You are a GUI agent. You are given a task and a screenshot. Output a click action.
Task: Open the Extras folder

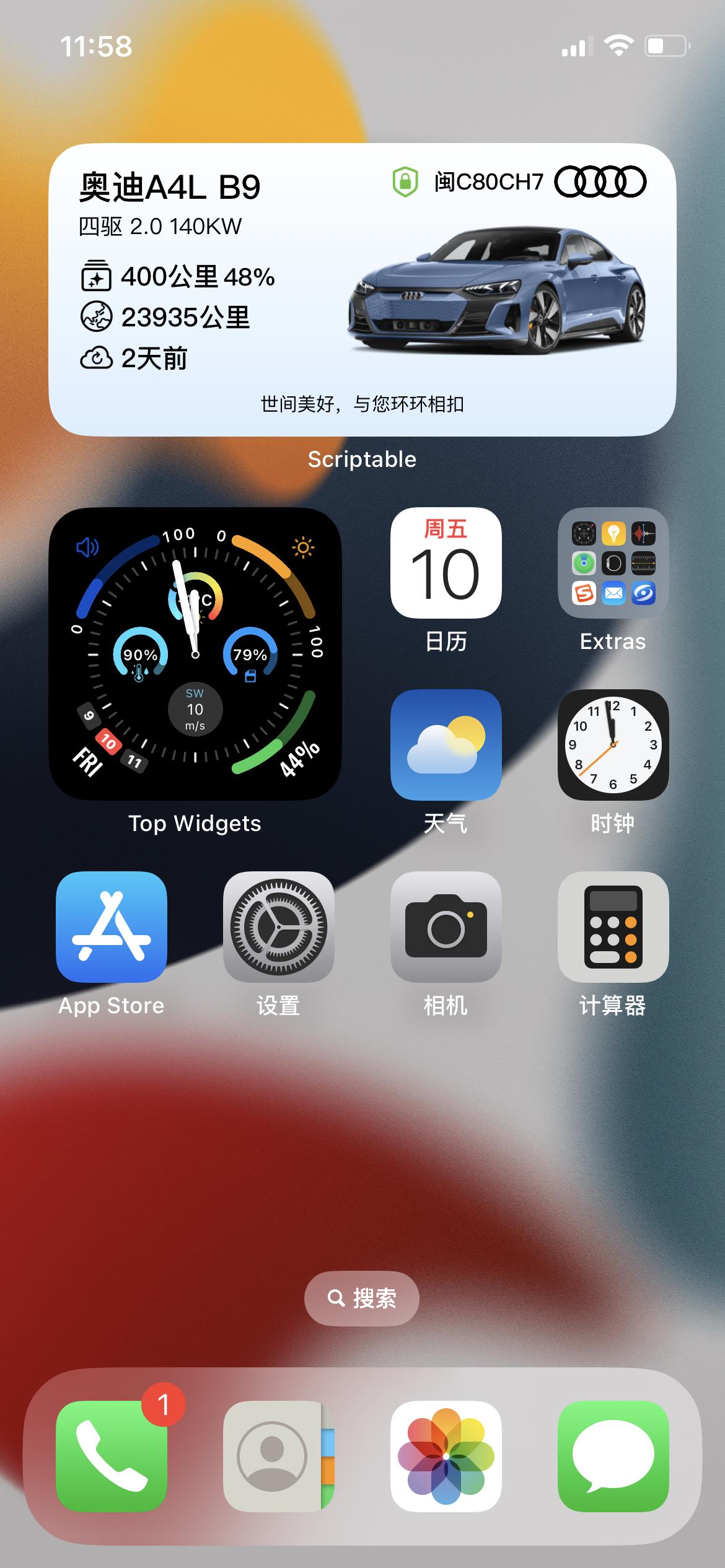[613, 563]
